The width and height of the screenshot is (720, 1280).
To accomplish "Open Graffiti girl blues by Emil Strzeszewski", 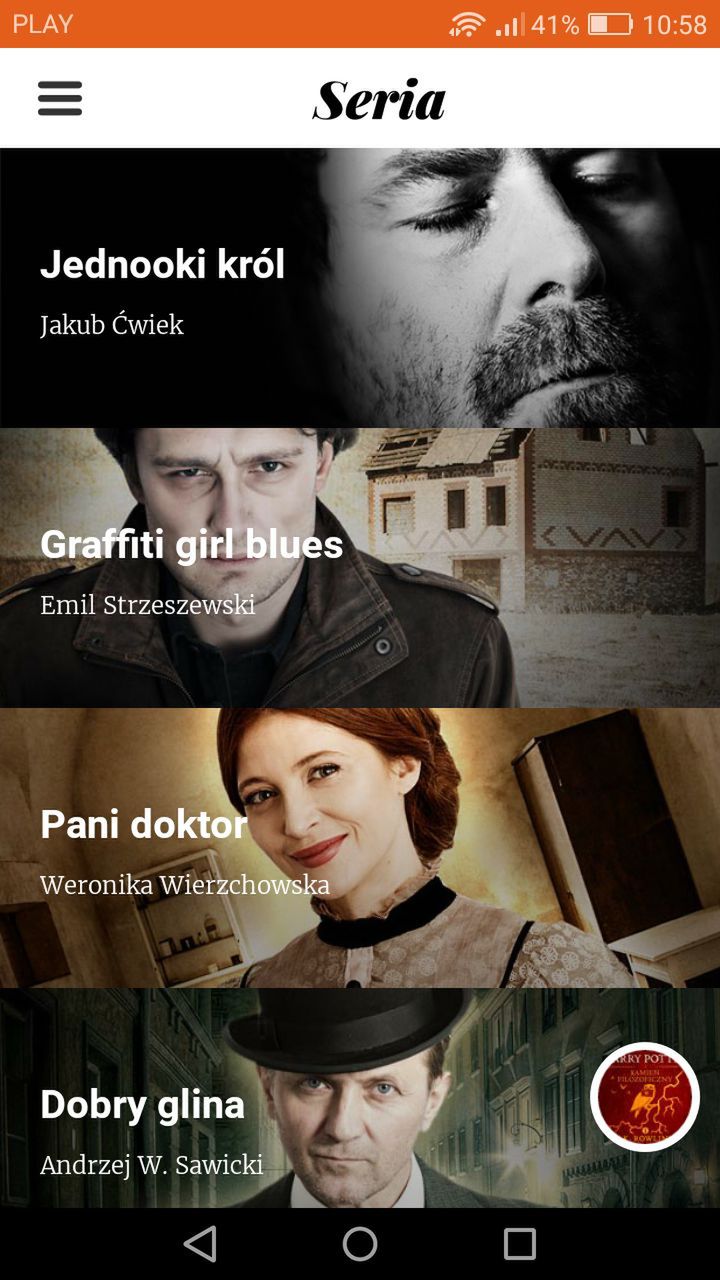I will pyautogui.click(x=360, y=568).
